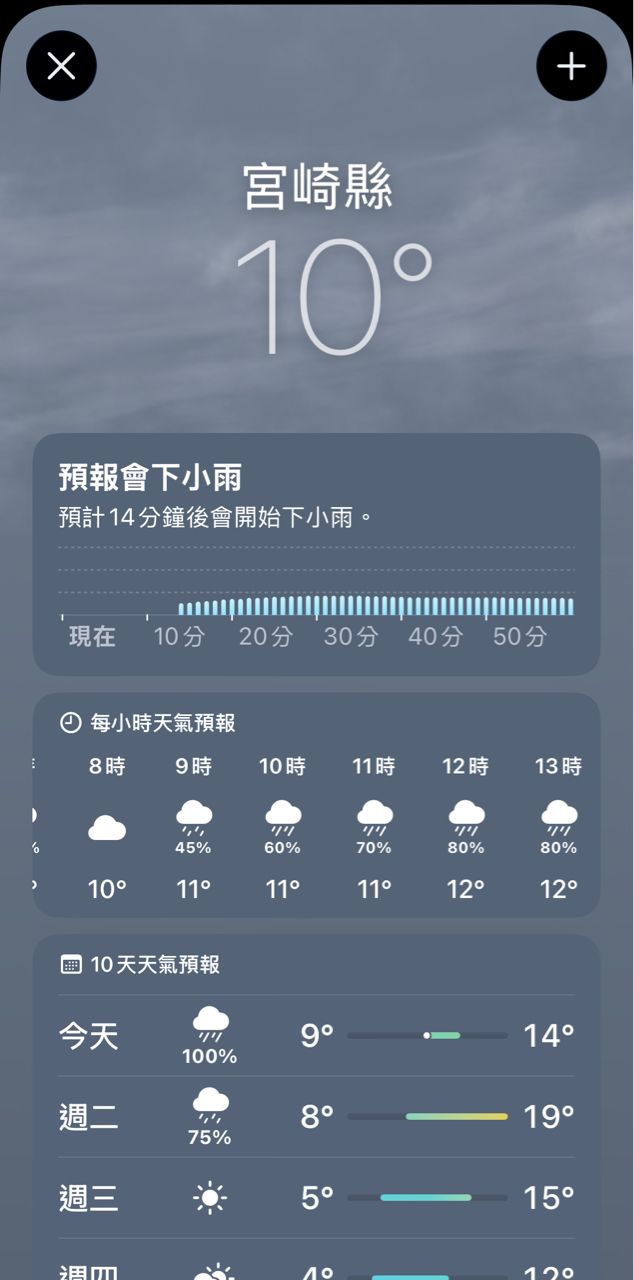The image size is (634, 1280).
Task: Add 宮崎縣 to the weather list
Action: click(571, 67)
